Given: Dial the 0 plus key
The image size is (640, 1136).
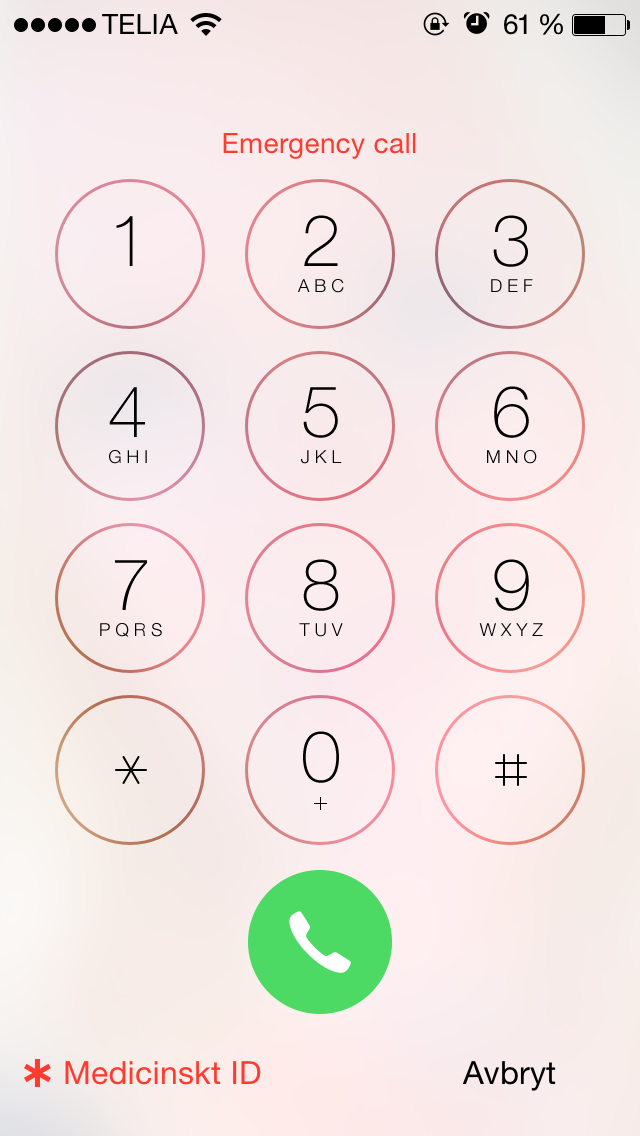Looking at the screenshot, I should (320, 770).
